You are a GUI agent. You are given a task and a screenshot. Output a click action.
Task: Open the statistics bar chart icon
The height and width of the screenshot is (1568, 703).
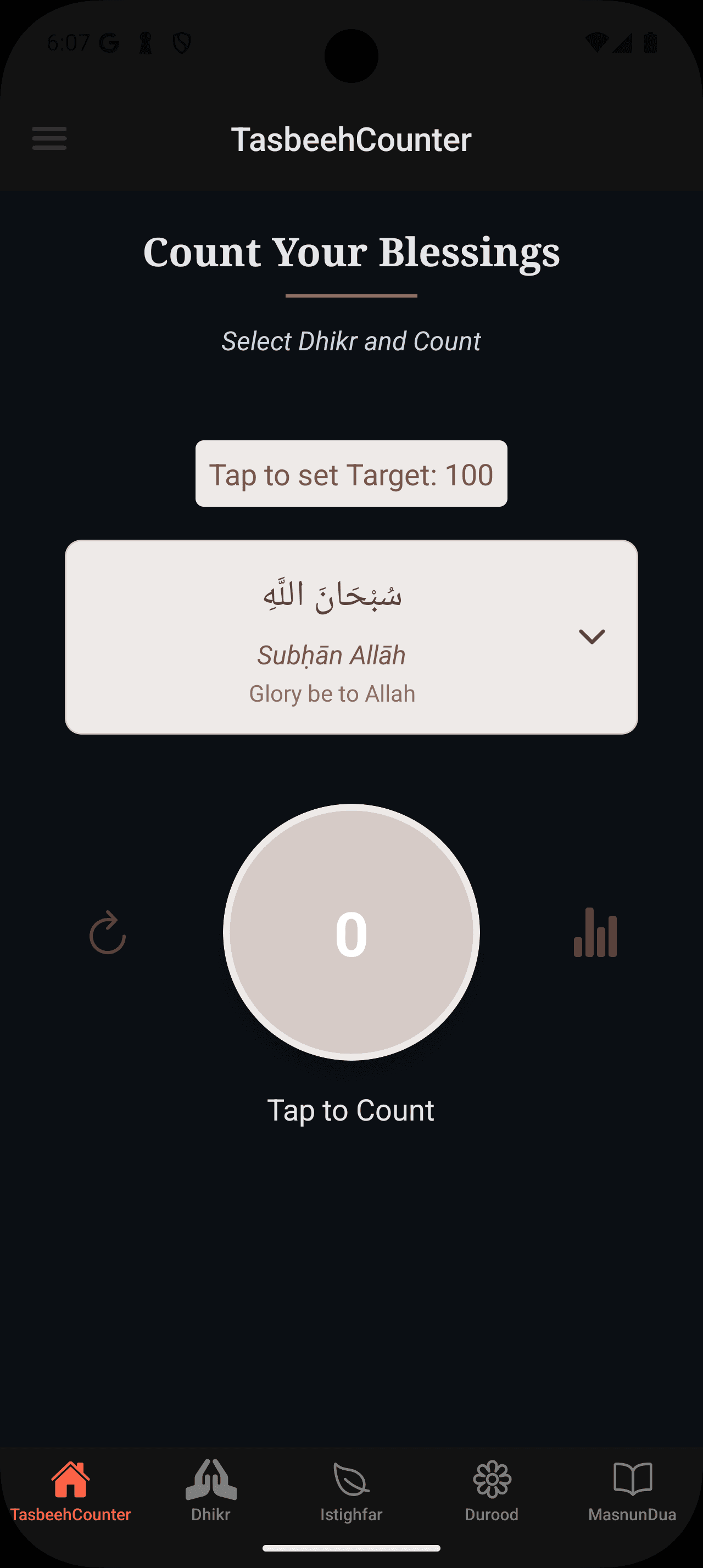click(x=595, y=933)
